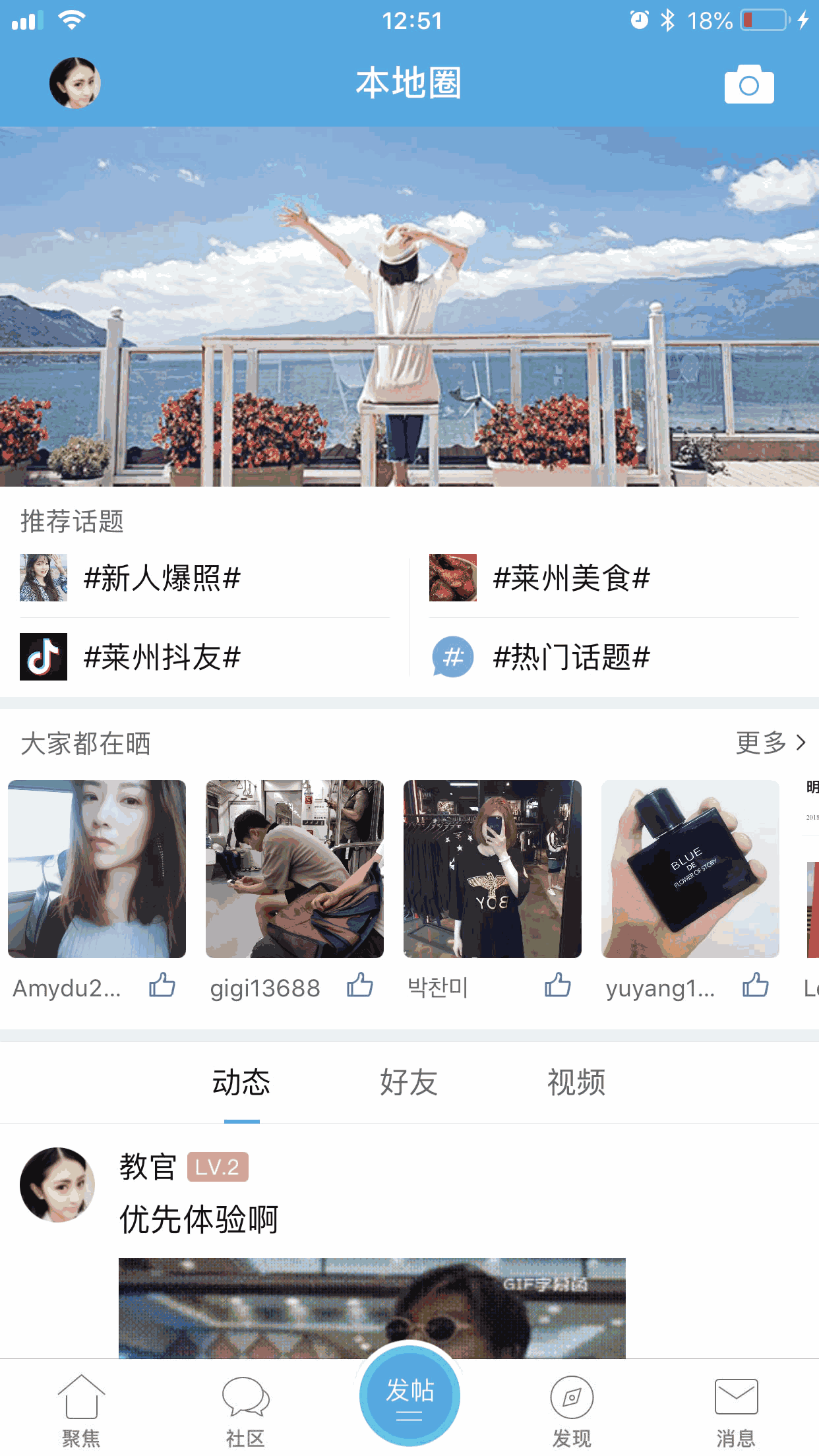Like the photo by Amydu2
819x1456 pixels.
tap(162, 986)
